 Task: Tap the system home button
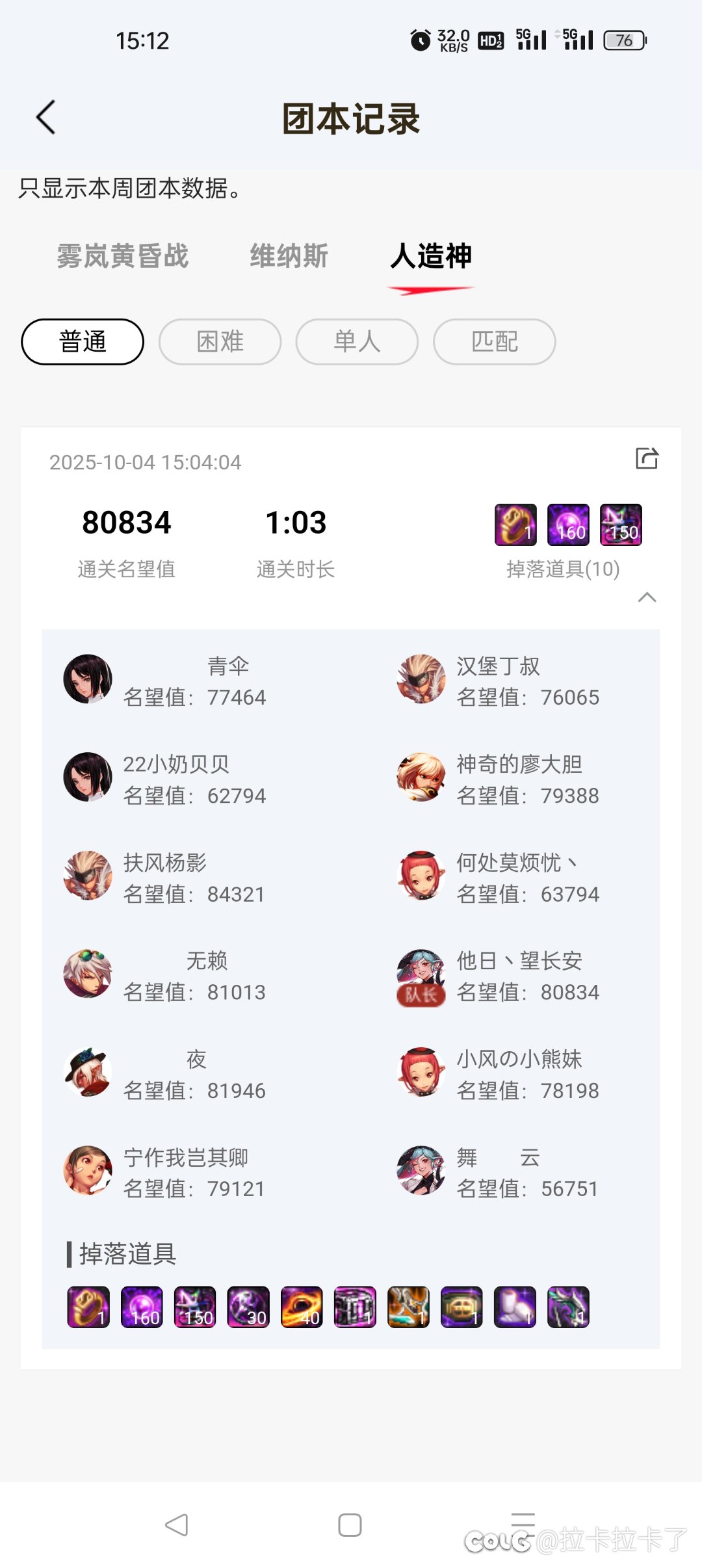pyautogui.click(x=350, y=1524)
